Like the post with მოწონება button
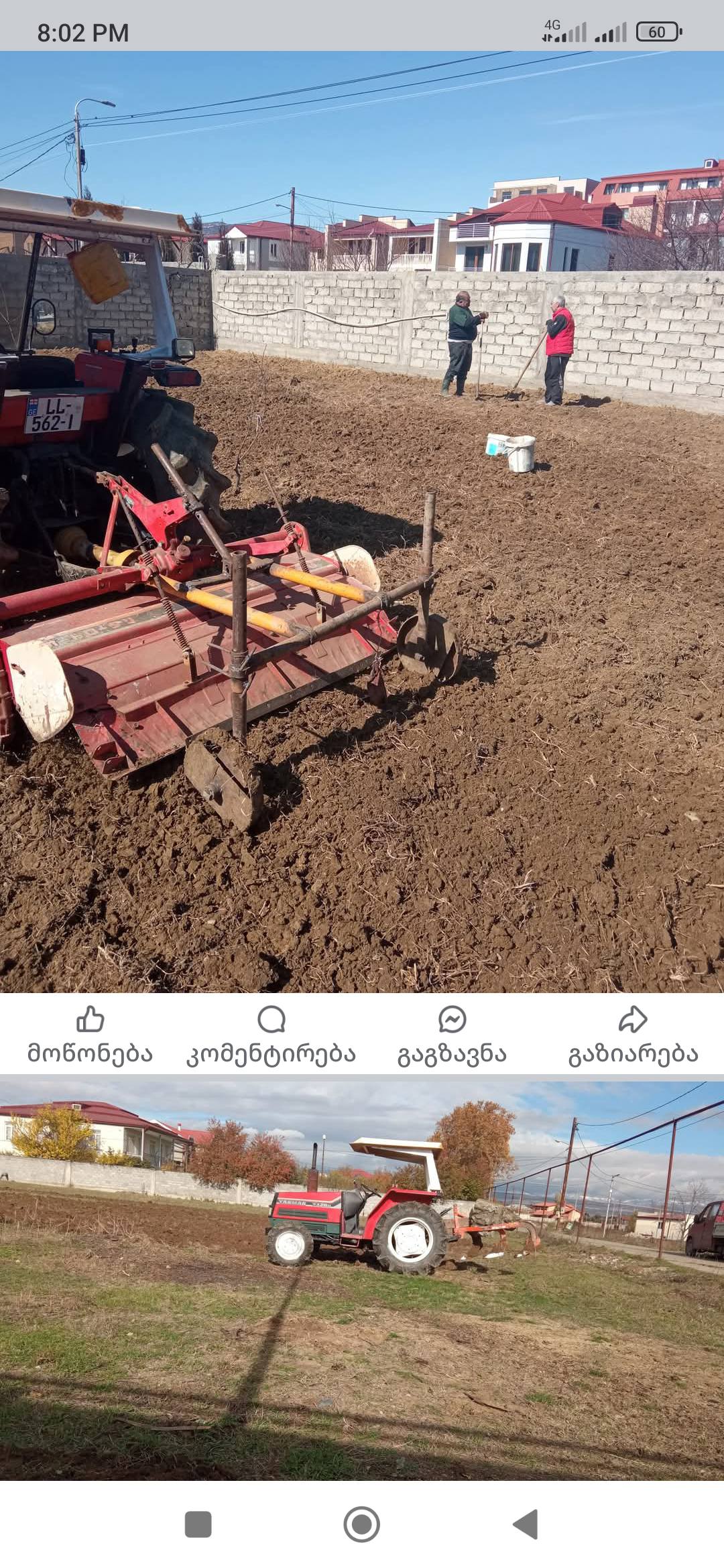The width and height of the screenshot is (724, 1568). (90, 1035)
